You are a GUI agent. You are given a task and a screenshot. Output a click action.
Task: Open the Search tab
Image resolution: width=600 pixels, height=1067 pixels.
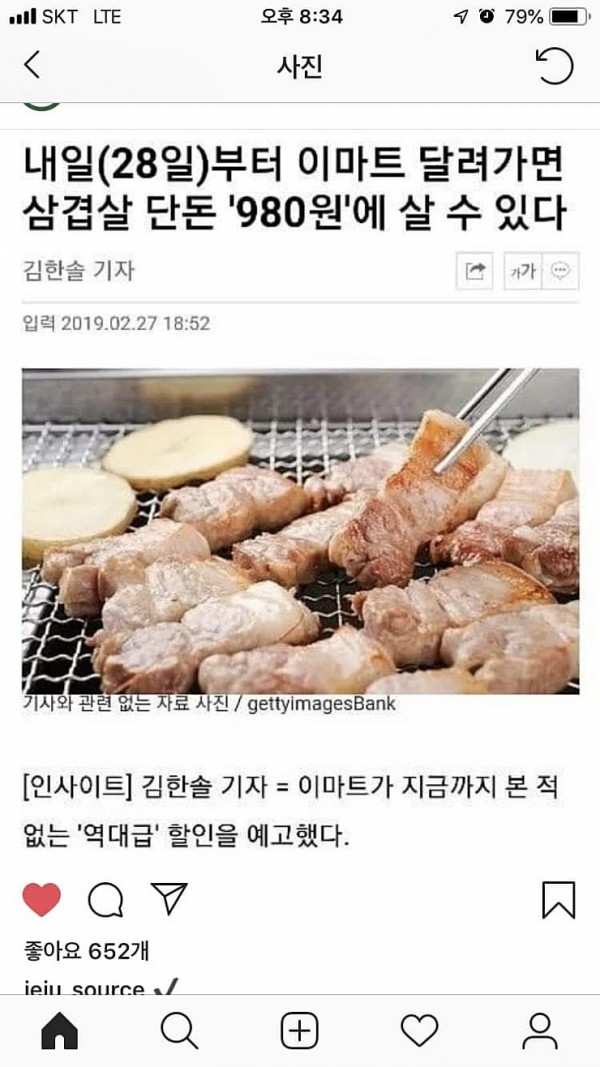pyautogui.click(x=180, y=1030)
